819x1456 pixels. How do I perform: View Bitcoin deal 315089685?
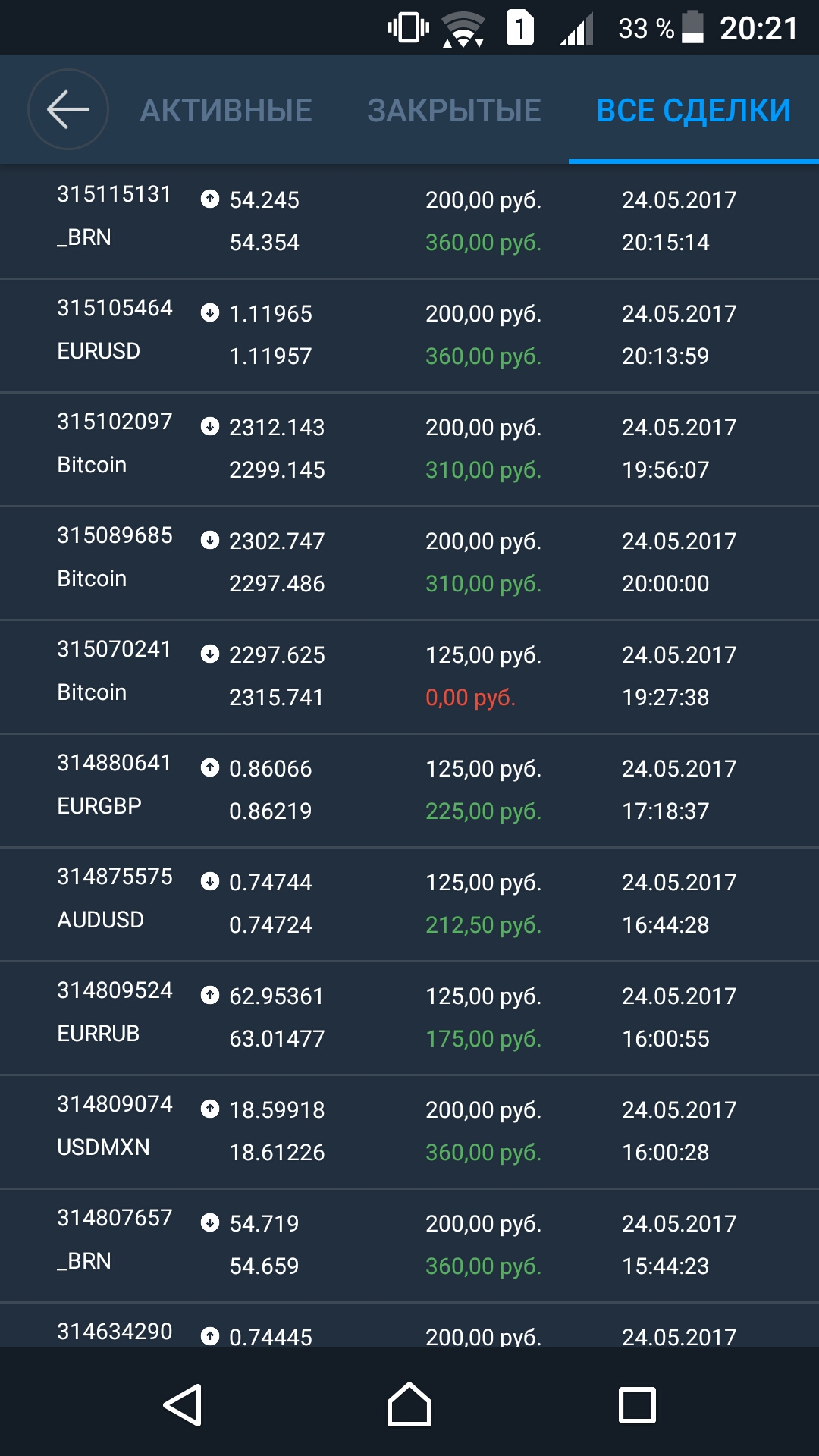pos(409,562)
